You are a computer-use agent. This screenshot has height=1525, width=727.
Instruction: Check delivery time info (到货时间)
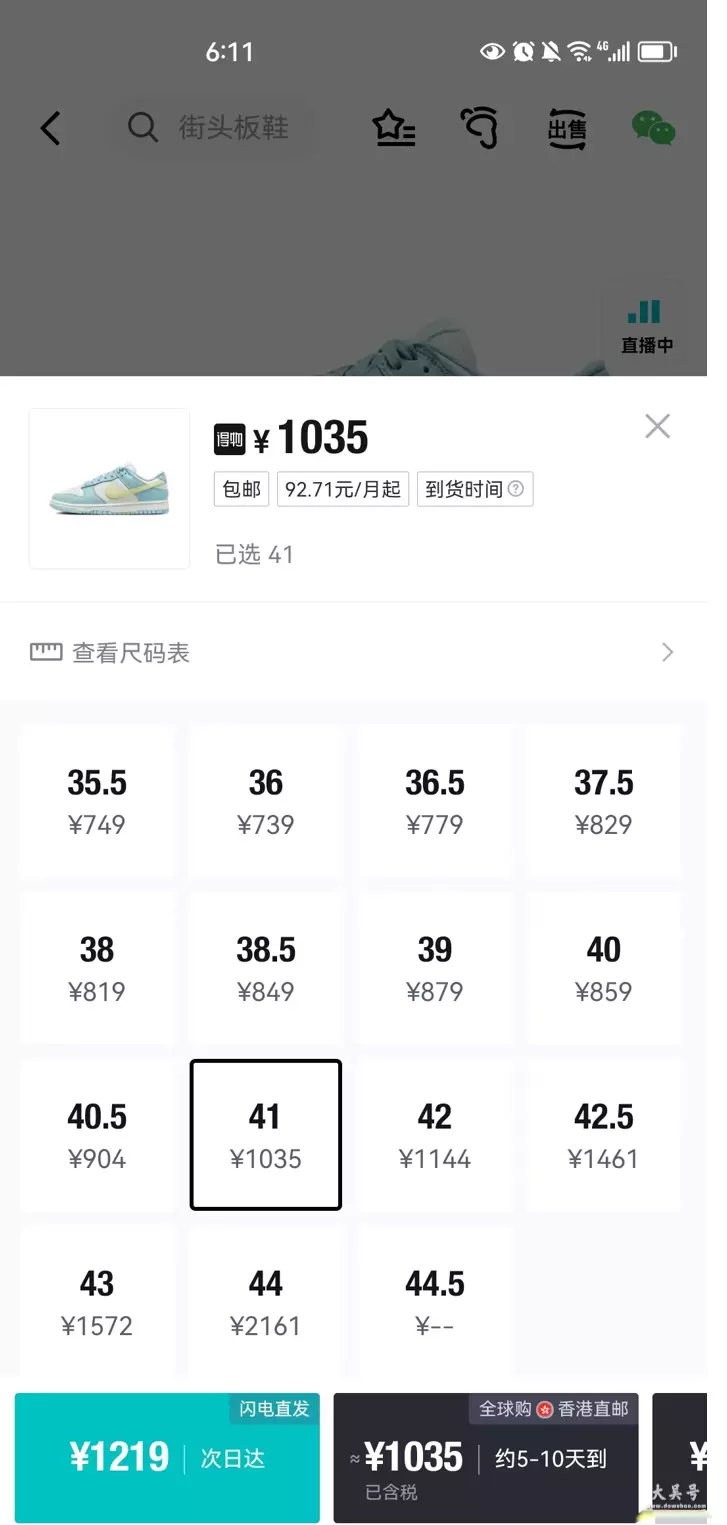click(x=475, y=489)
